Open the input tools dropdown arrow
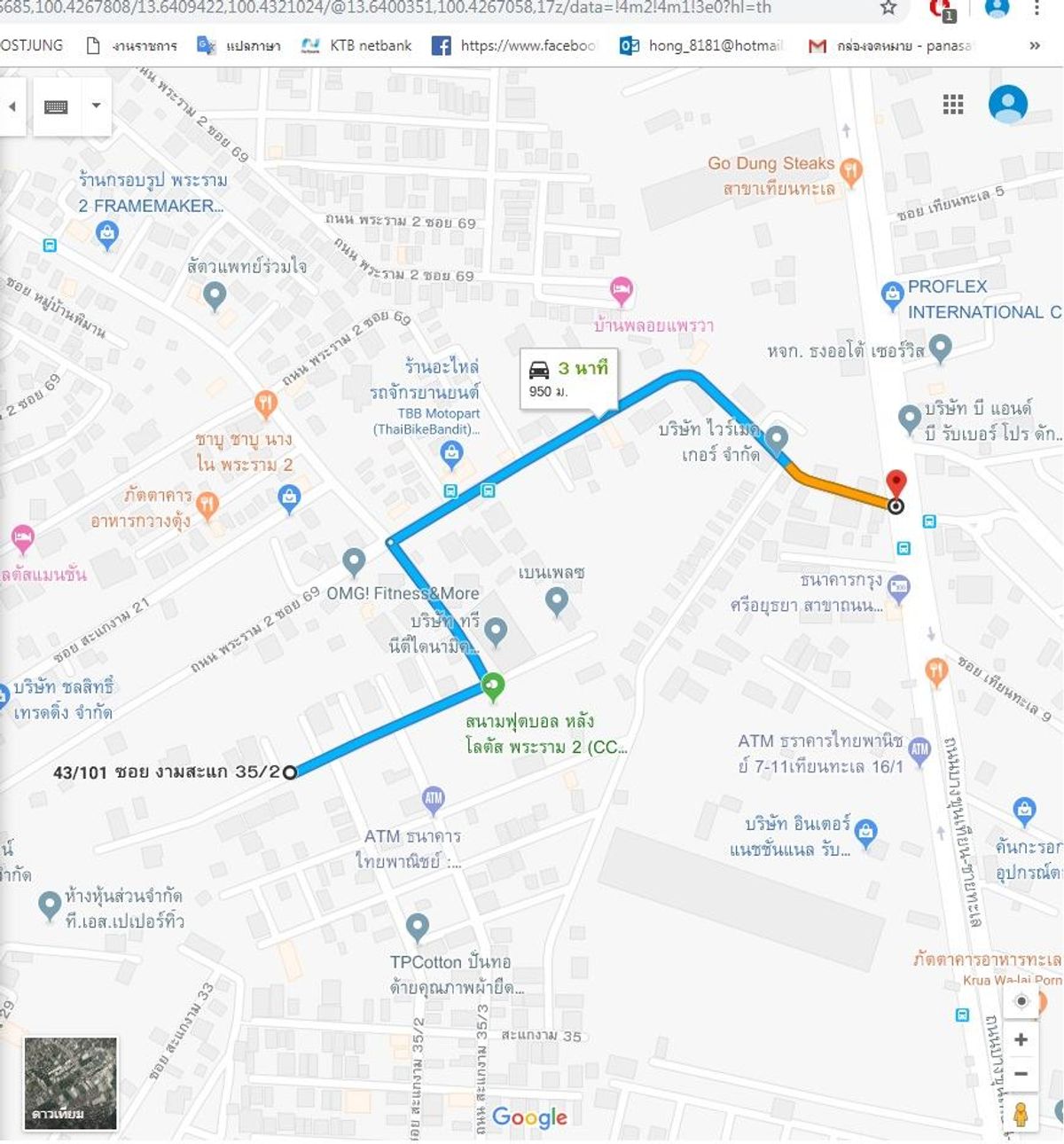 [x=96, y=106]
